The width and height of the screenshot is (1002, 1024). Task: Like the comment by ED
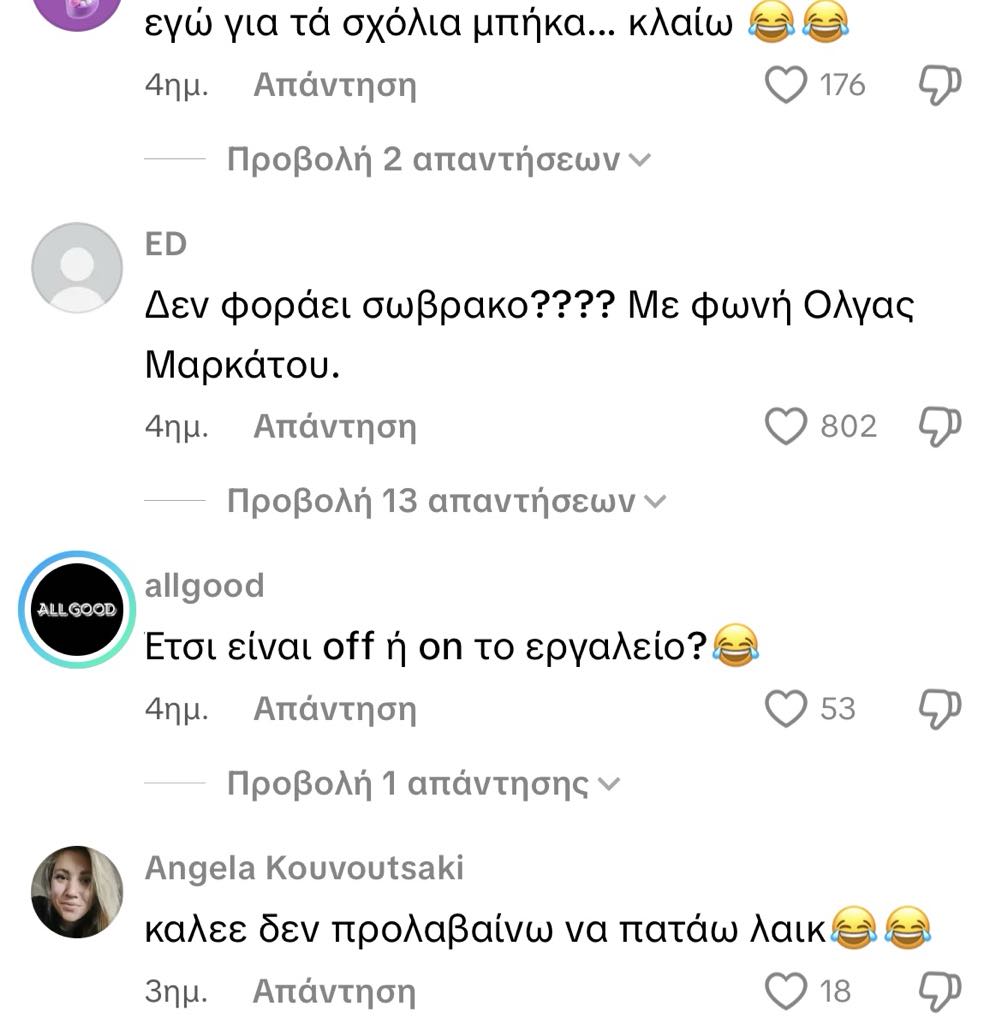[x=786, y=427]
